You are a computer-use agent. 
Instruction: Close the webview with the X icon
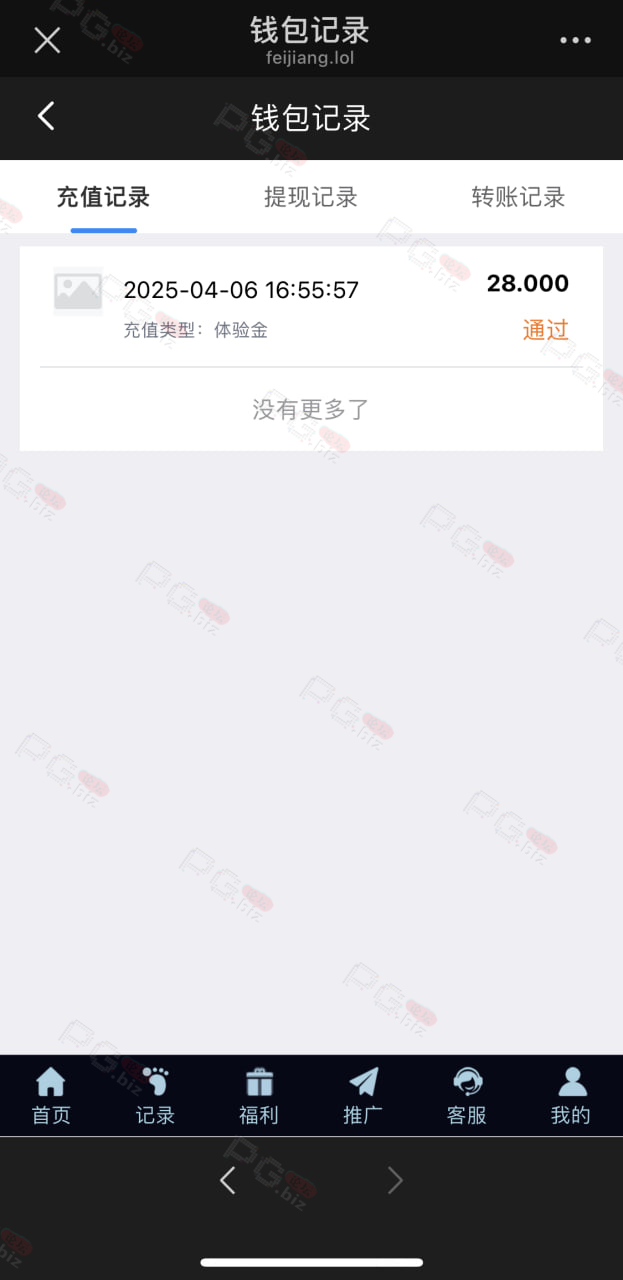coord(47,40)
